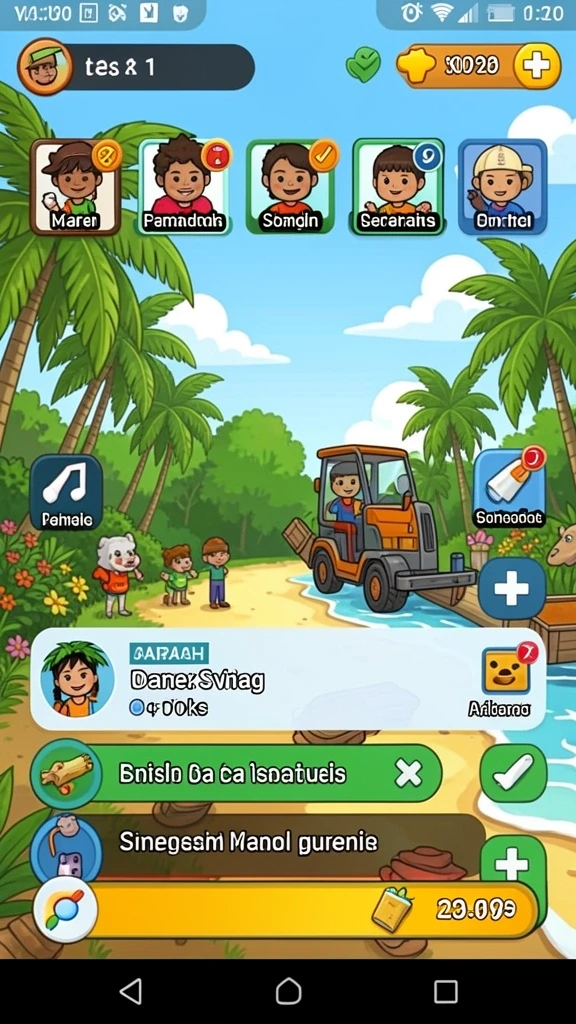The height and width of the screenshot is (1024, 576).
Task: Tap the plus button to add coins
Action: point(536,66)
